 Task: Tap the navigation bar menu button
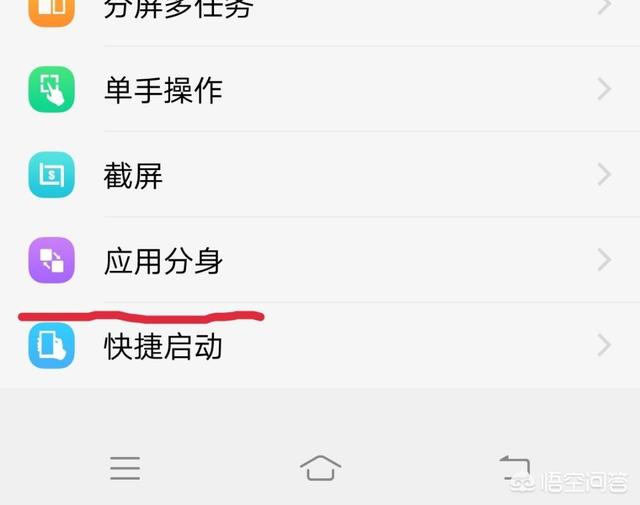click(x=125, y=467)
